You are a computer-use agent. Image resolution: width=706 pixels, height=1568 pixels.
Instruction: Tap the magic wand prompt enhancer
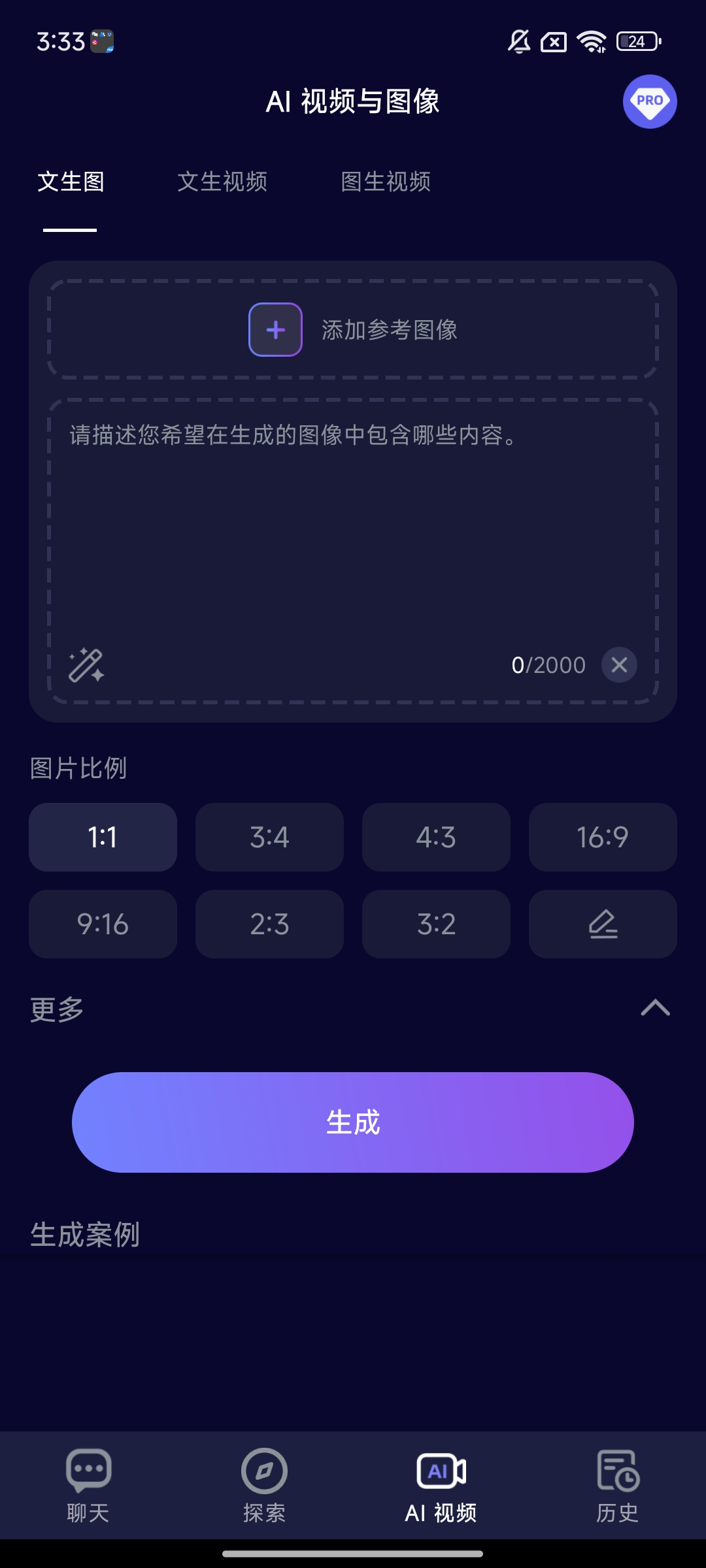(86, 665)
